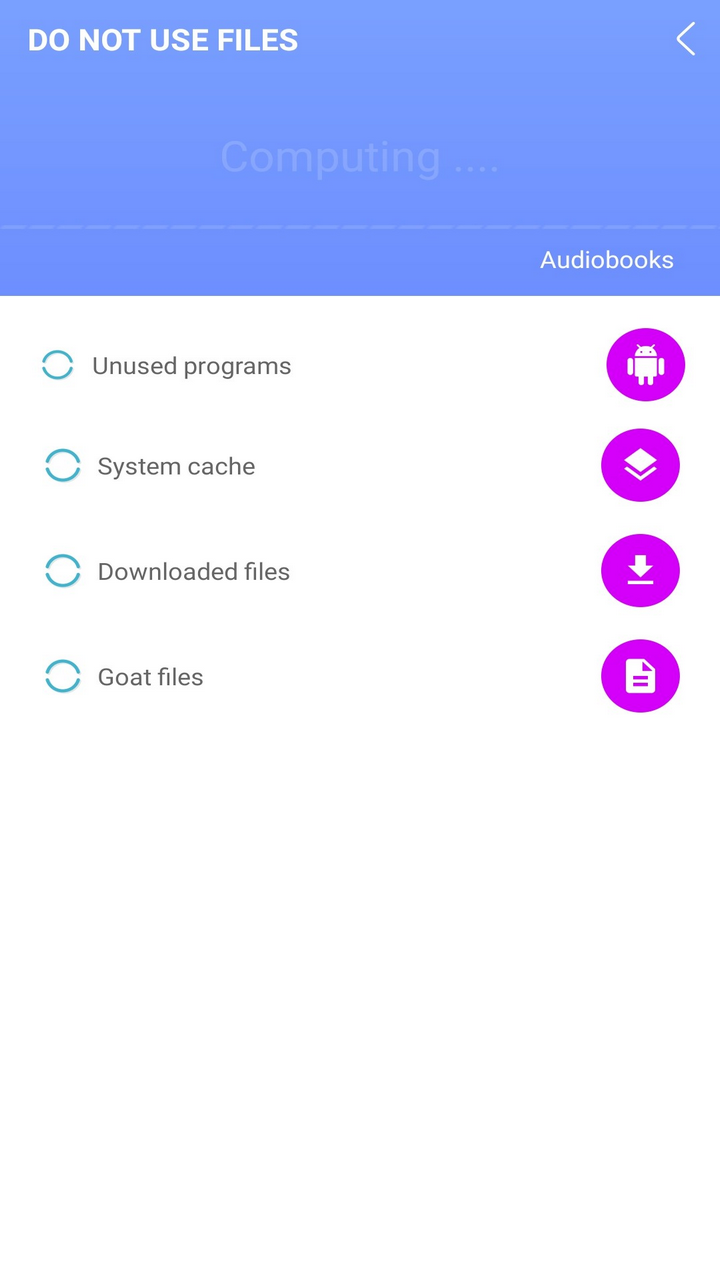Click the Android robot icon for Unused programs
The width and height of the screenshot is (720, 1280).
[645, 364]
